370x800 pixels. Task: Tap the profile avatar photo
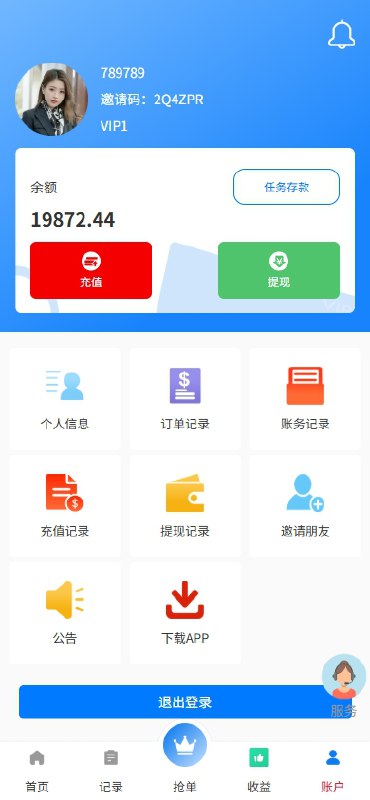click(51, 99)
